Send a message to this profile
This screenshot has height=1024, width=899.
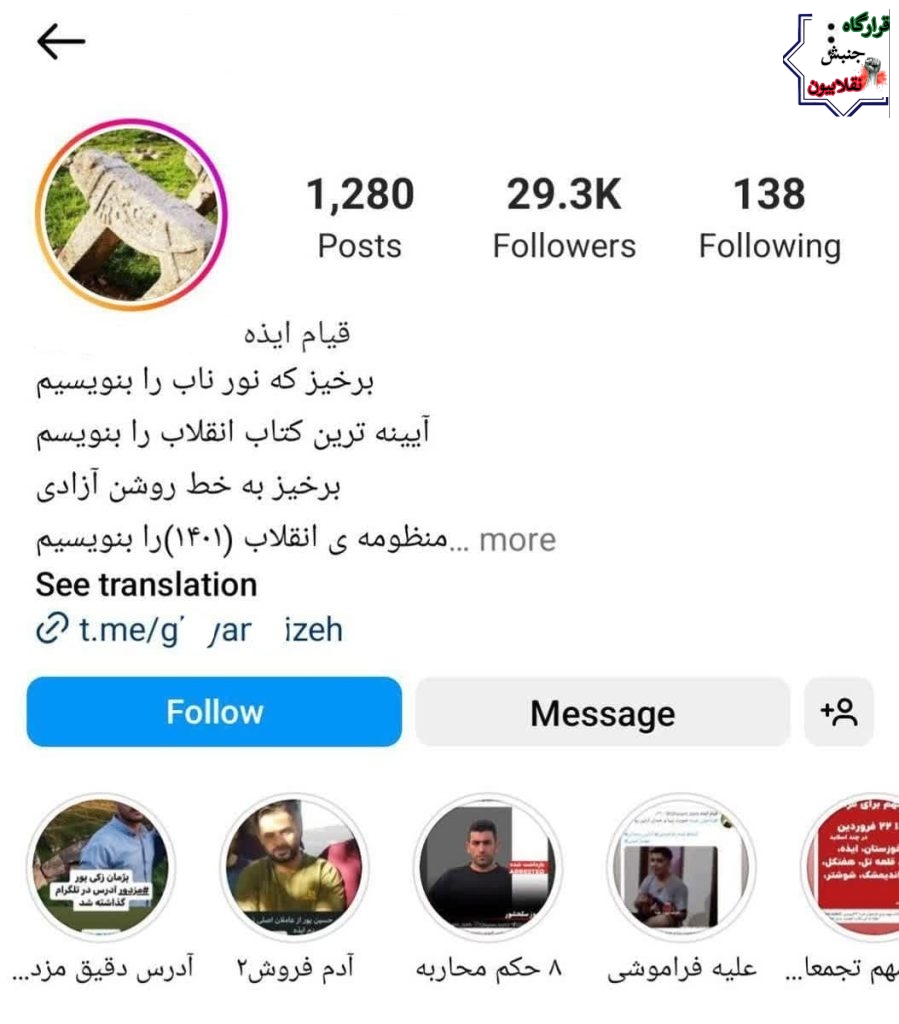tap(603, 712)
